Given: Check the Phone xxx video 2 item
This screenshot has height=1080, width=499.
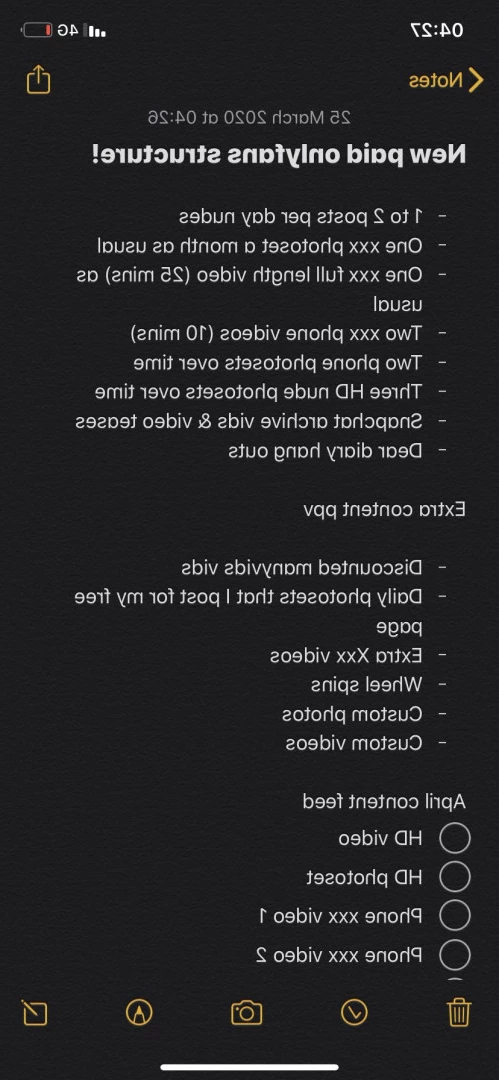Looking at the screenshot, I should [455, 955].
